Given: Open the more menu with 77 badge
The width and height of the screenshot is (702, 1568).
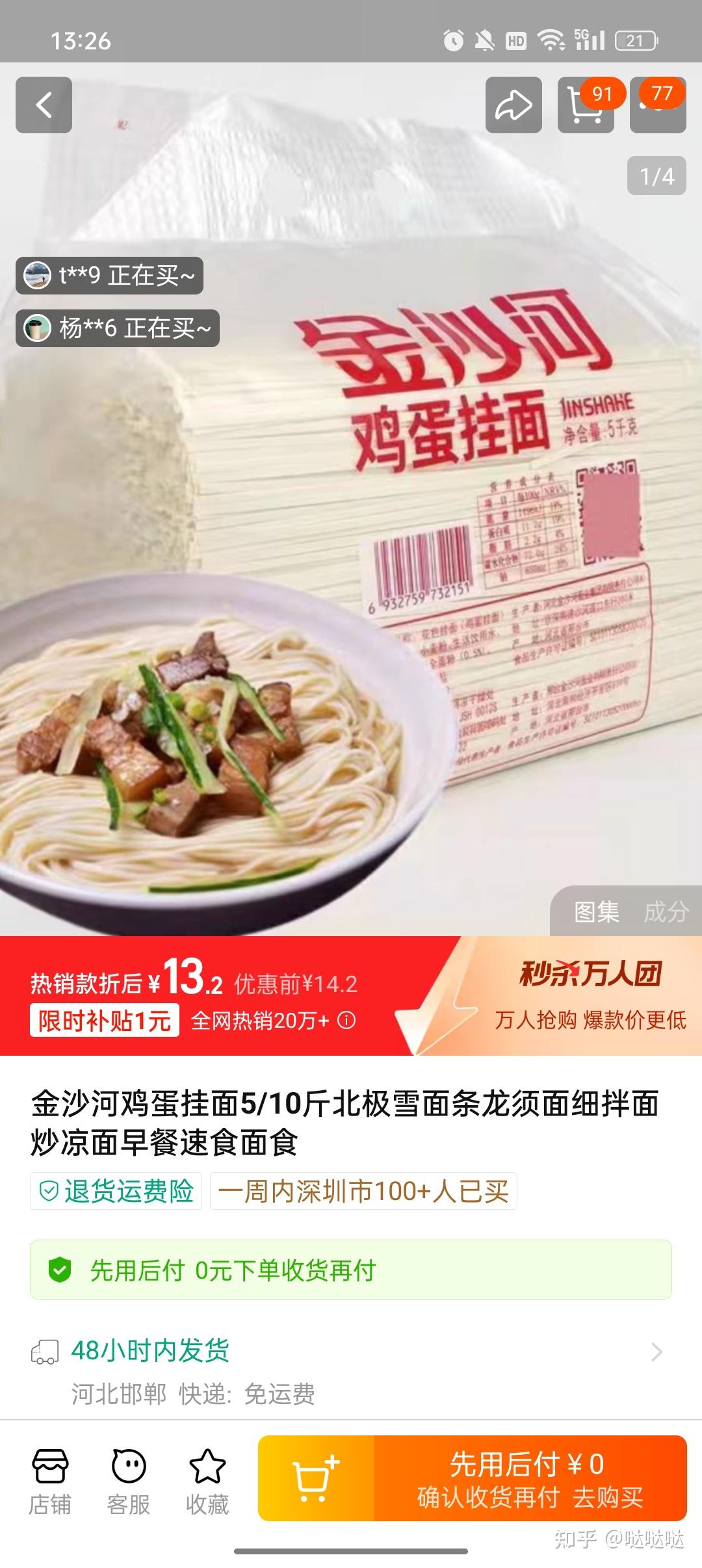Looking at the screenshot, I should (658, 105).
